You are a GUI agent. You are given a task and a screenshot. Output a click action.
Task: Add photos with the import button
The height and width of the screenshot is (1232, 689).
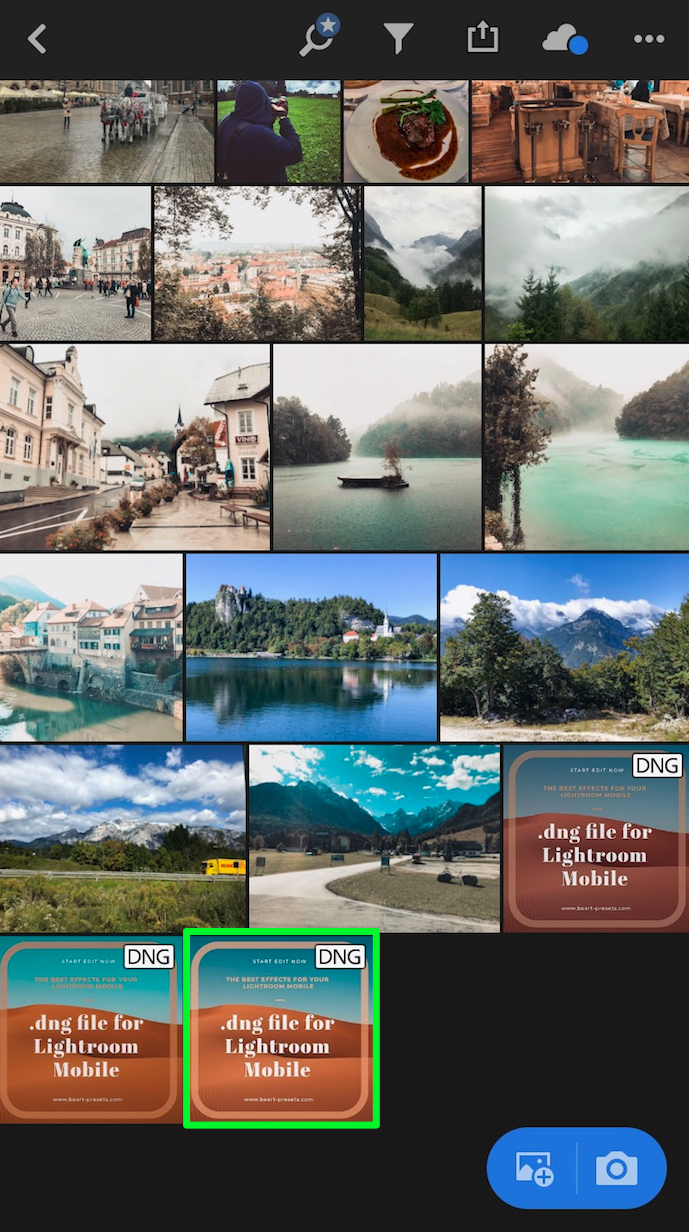[x=534, y=1168]
